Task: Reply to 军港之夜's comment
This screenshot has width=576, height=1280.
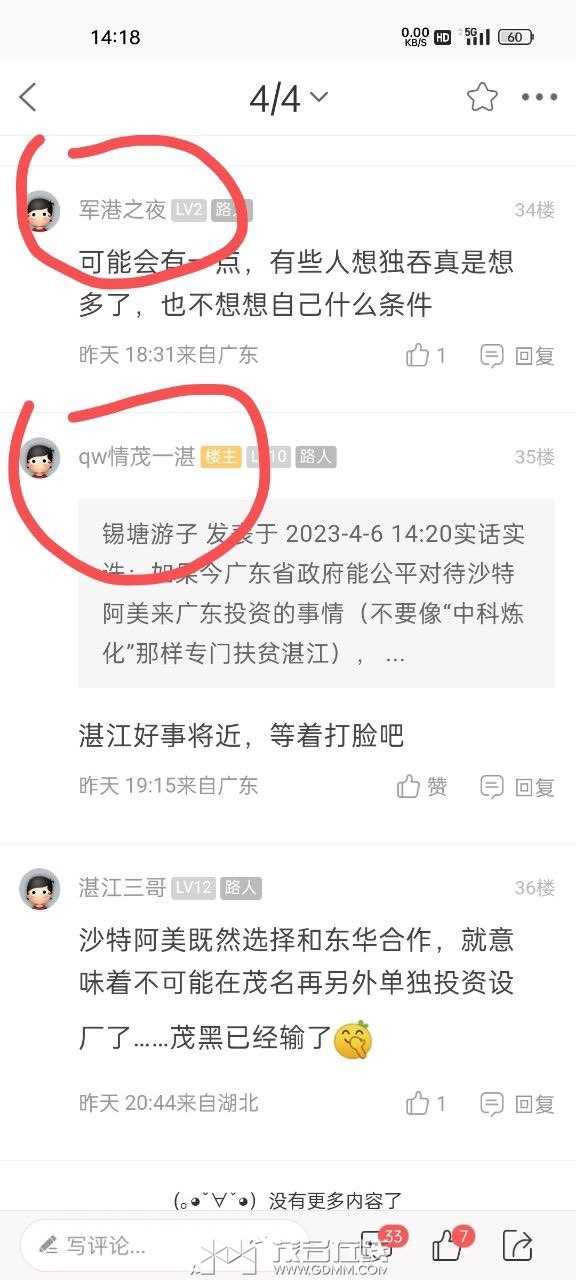Action: (517, 355)
